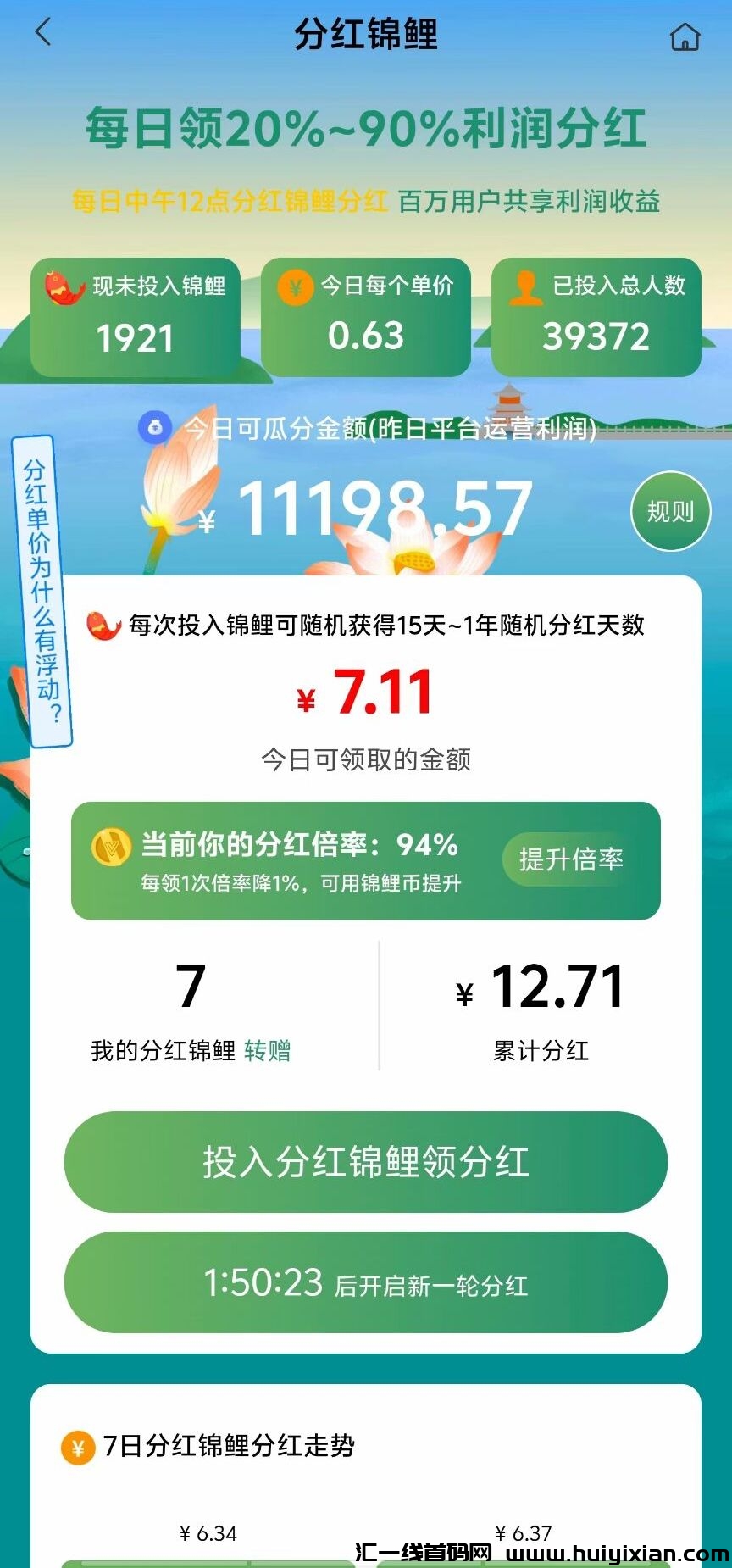This screenshot has height=1568, width=732.
Task: Tap the countdown bar showing 1:50:23
Action: (x=364, y=1282)
